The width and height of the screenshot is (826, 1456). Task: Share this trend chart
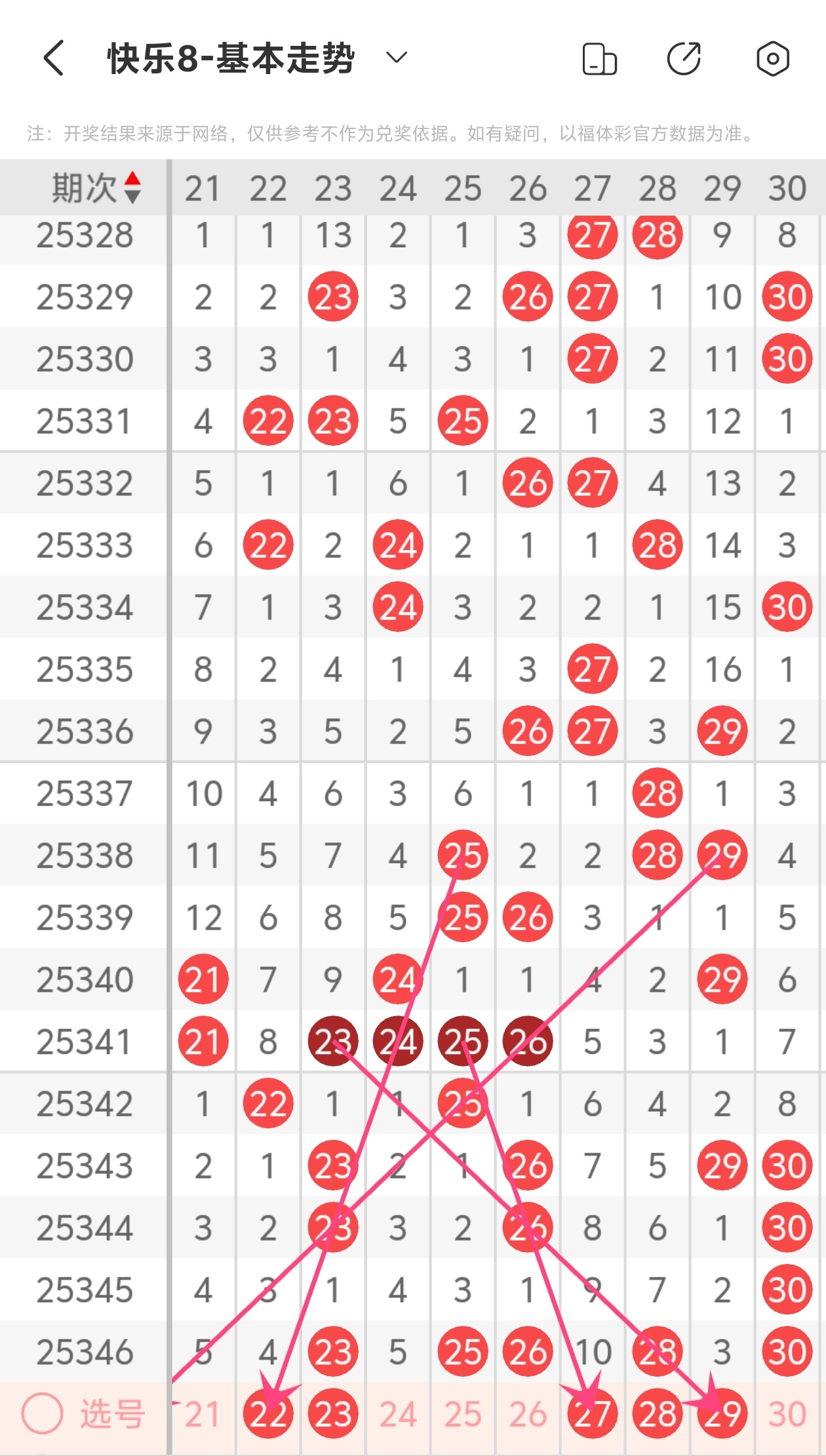pos(684,59)
